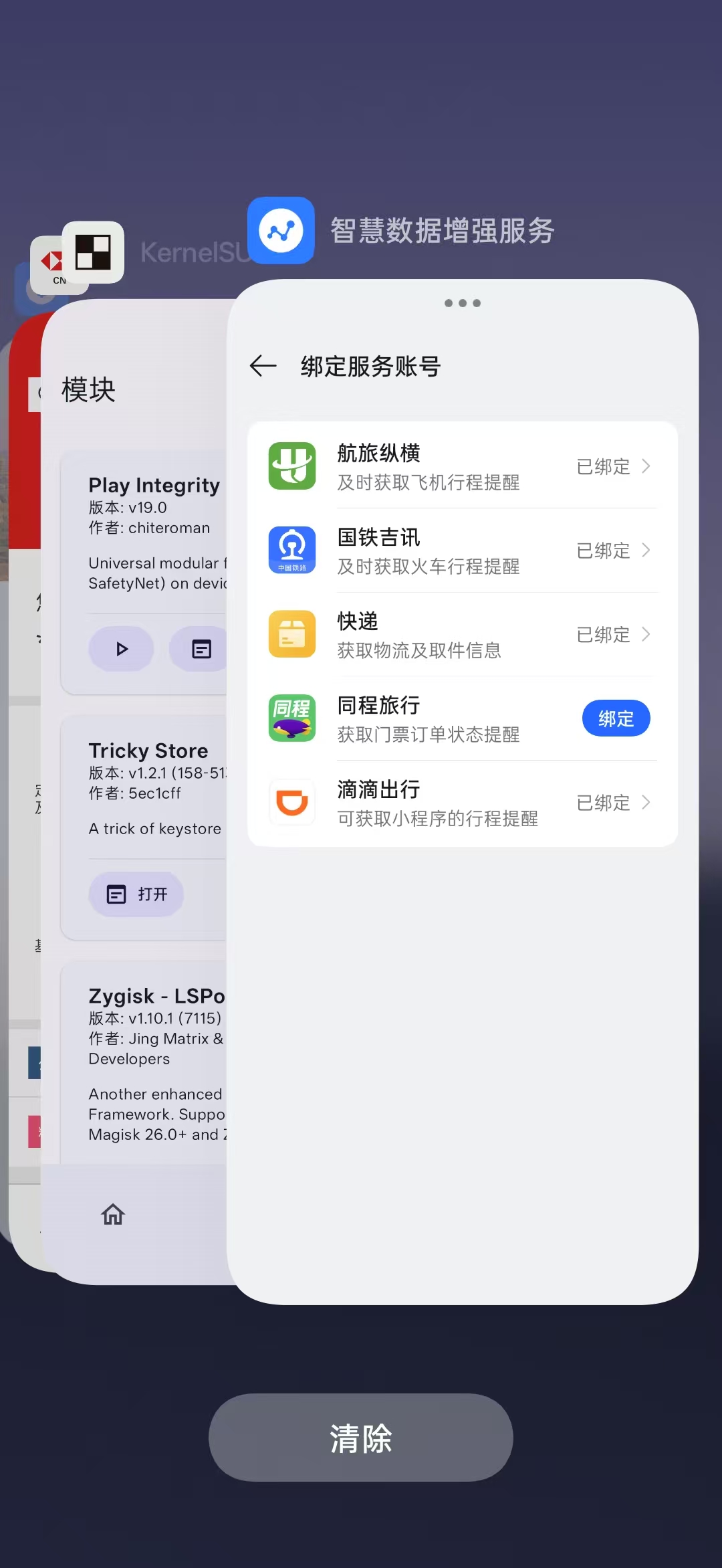Tap the play button under Play Integrity
Image resolution: width=722 pixels, height=1568 pixels.
pyautogui.click(x=122, y=649)
